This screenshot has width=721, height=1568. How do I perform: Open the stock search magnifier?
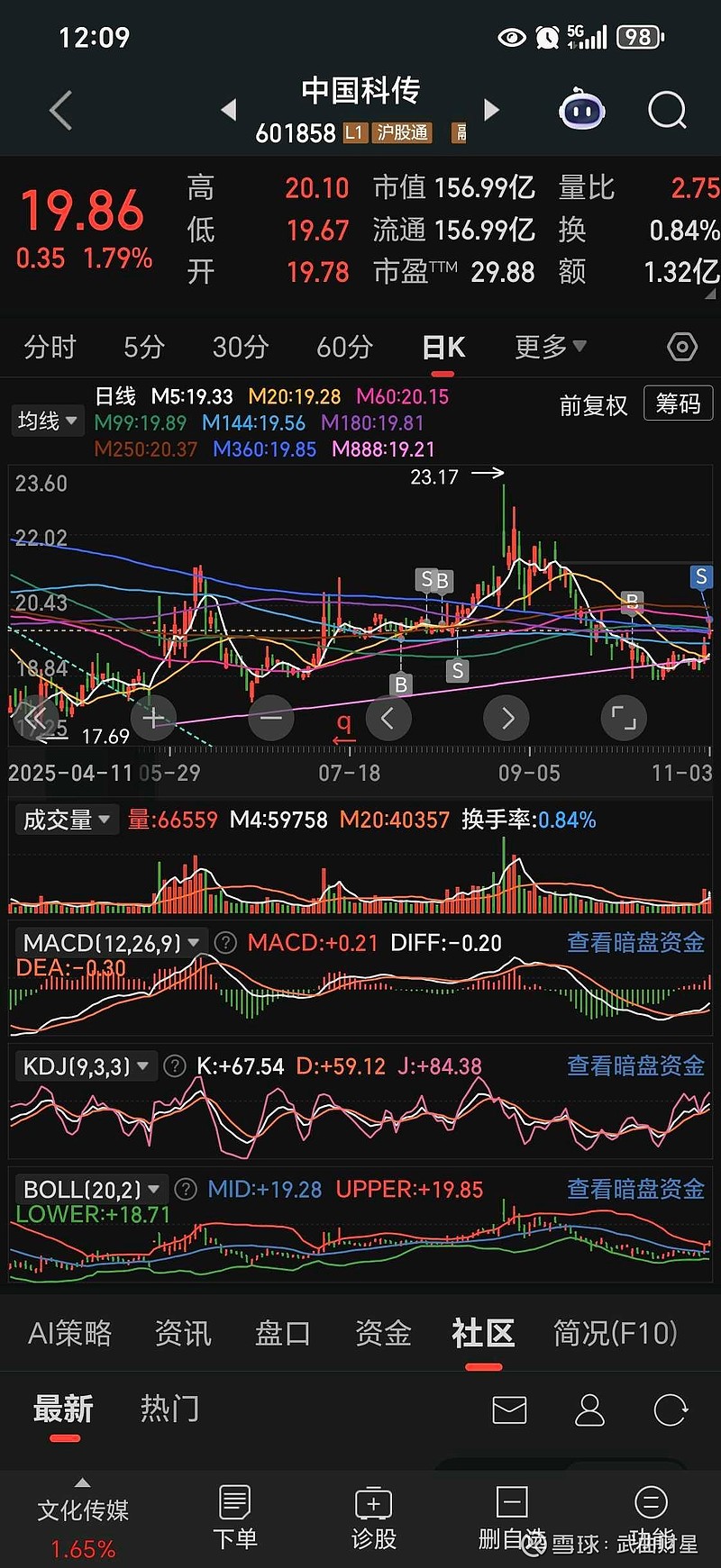(667, 110)
